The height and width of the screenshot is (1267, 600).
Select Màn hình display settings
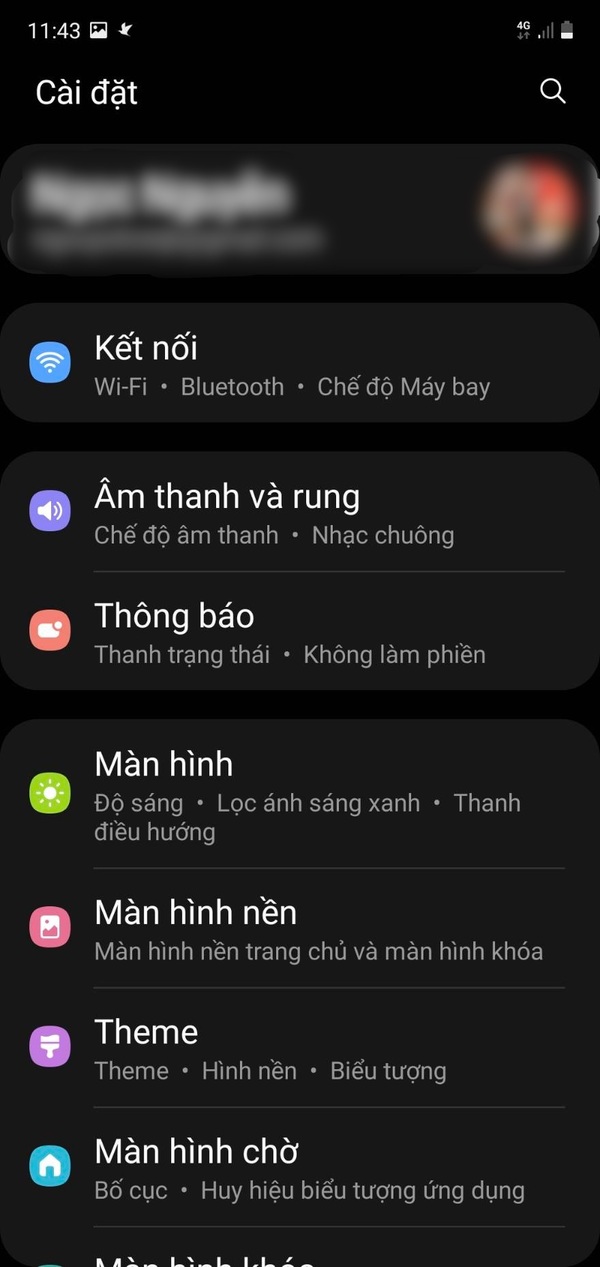coord(300,795)
